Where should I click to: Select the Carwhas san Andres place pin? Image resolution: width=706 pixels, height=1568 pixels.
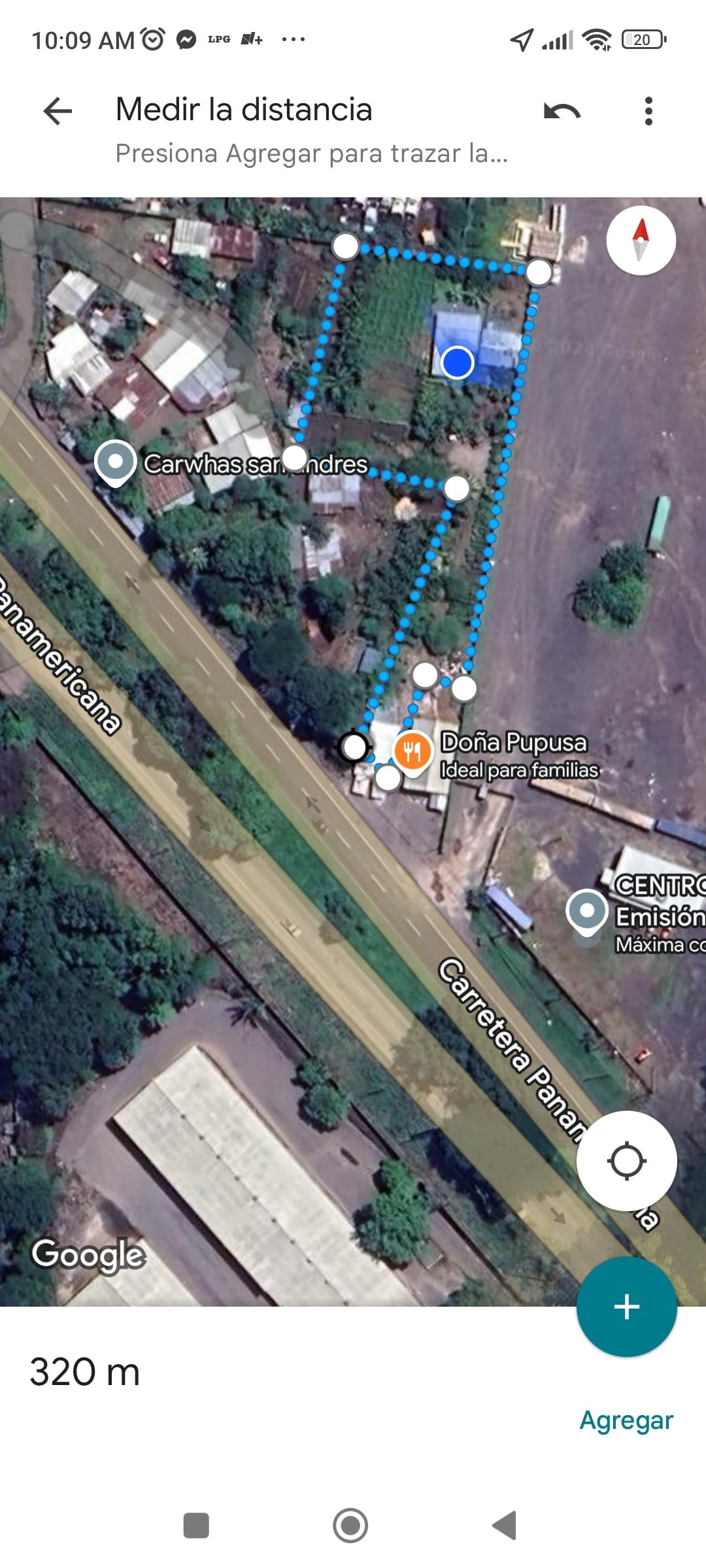(115, 463)
